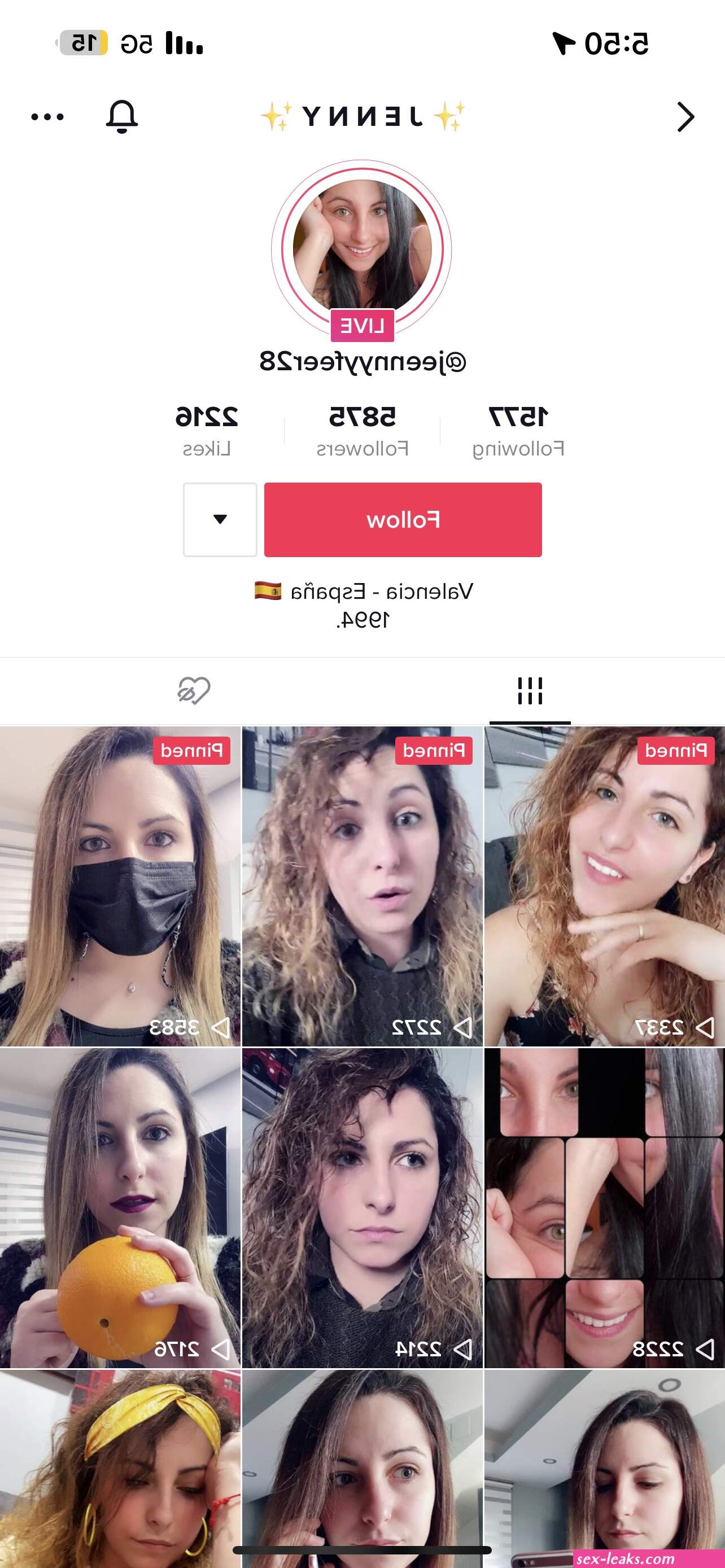725x1568 pixels.
Task: Go back using the chevron arrow
Action: tap(685, 117)
